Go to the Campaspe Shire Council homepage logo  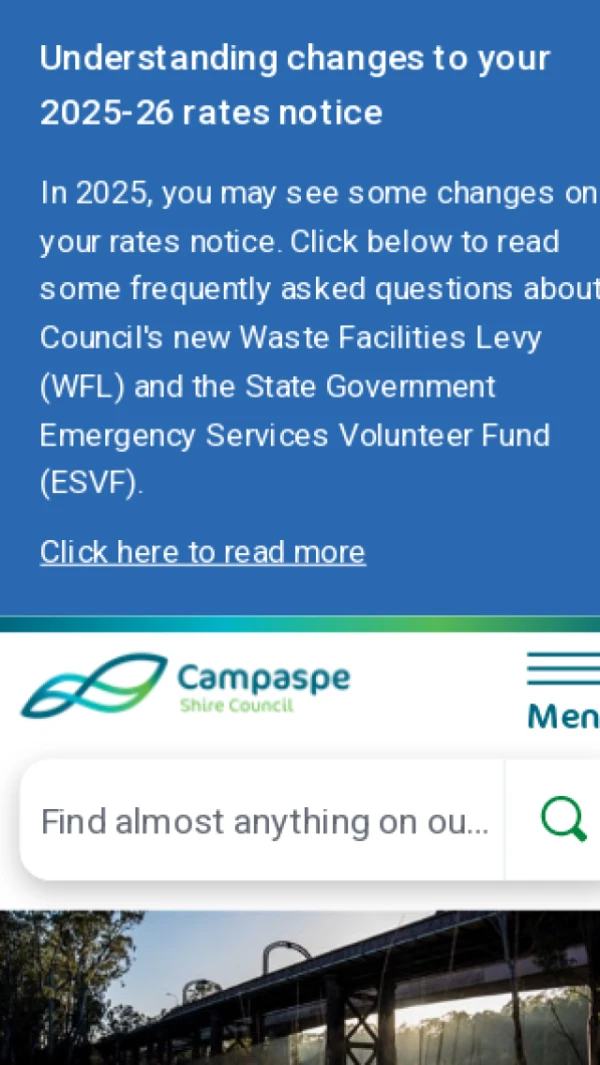186,685
